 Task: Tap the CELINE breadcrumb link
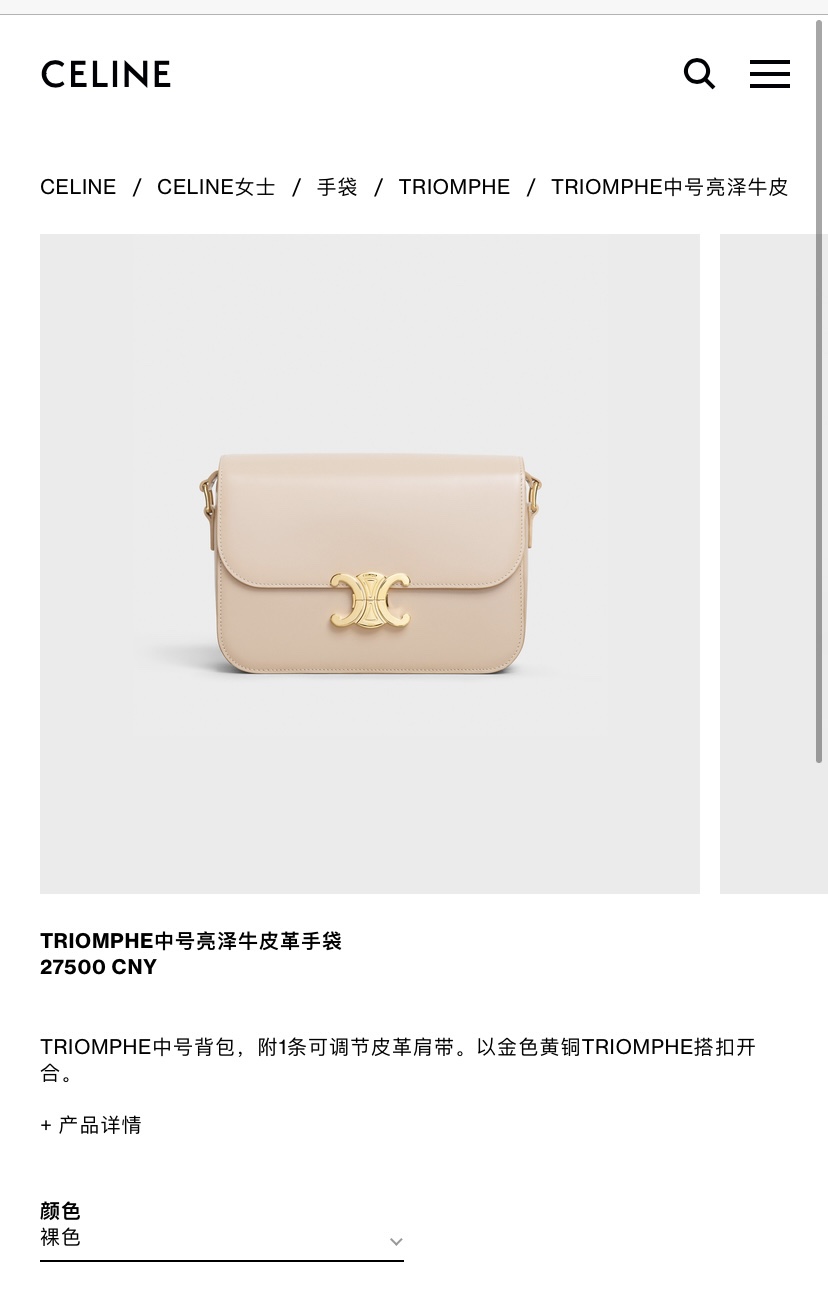coord(78,187)
